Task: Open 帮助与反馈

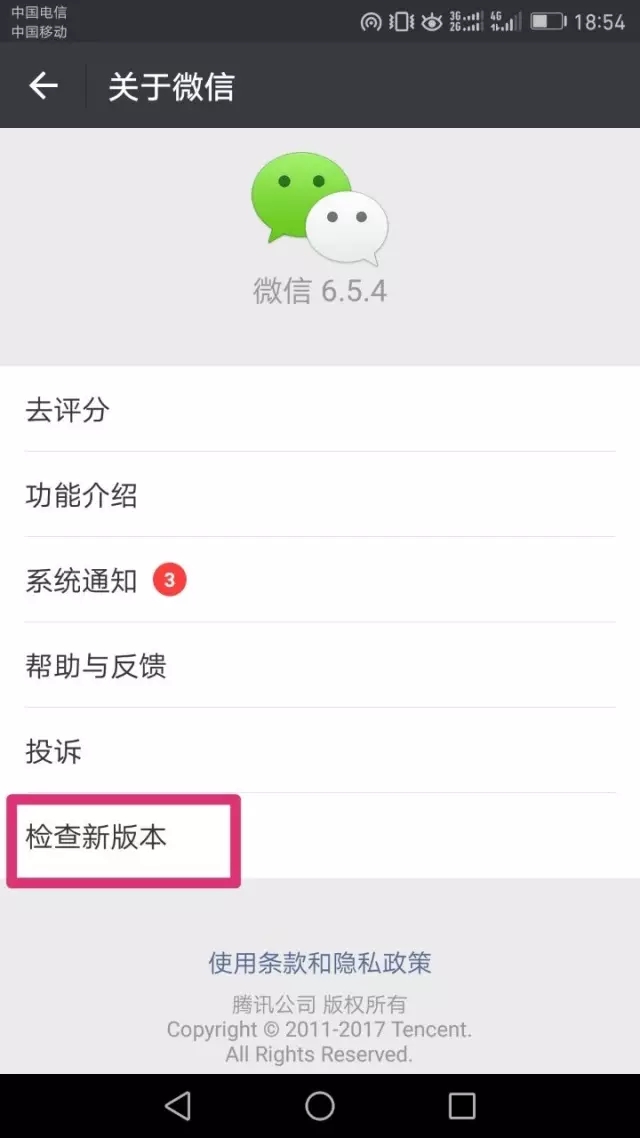Action: tap(320, 666)
